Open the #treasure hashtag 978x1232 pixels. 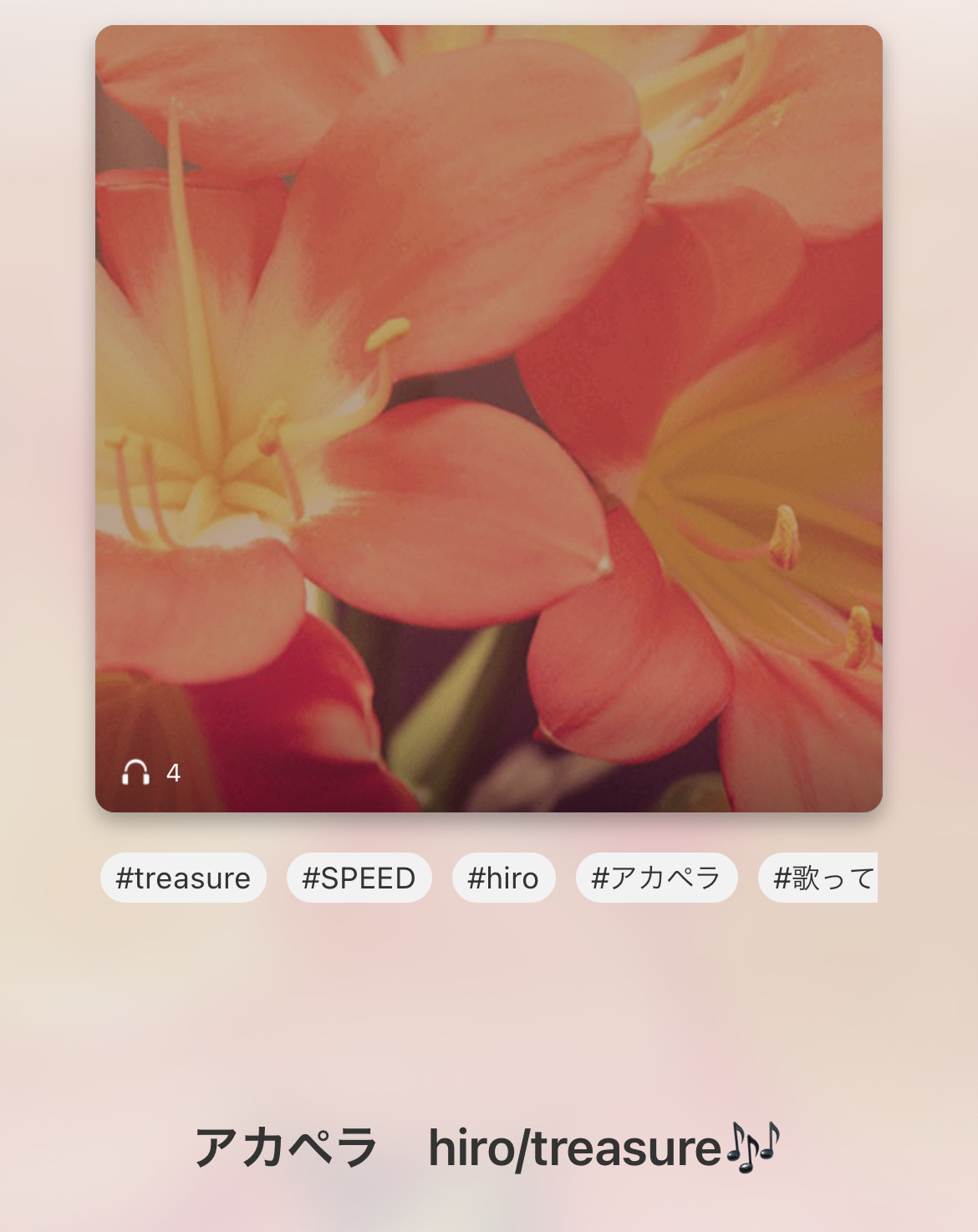(182, 878)
